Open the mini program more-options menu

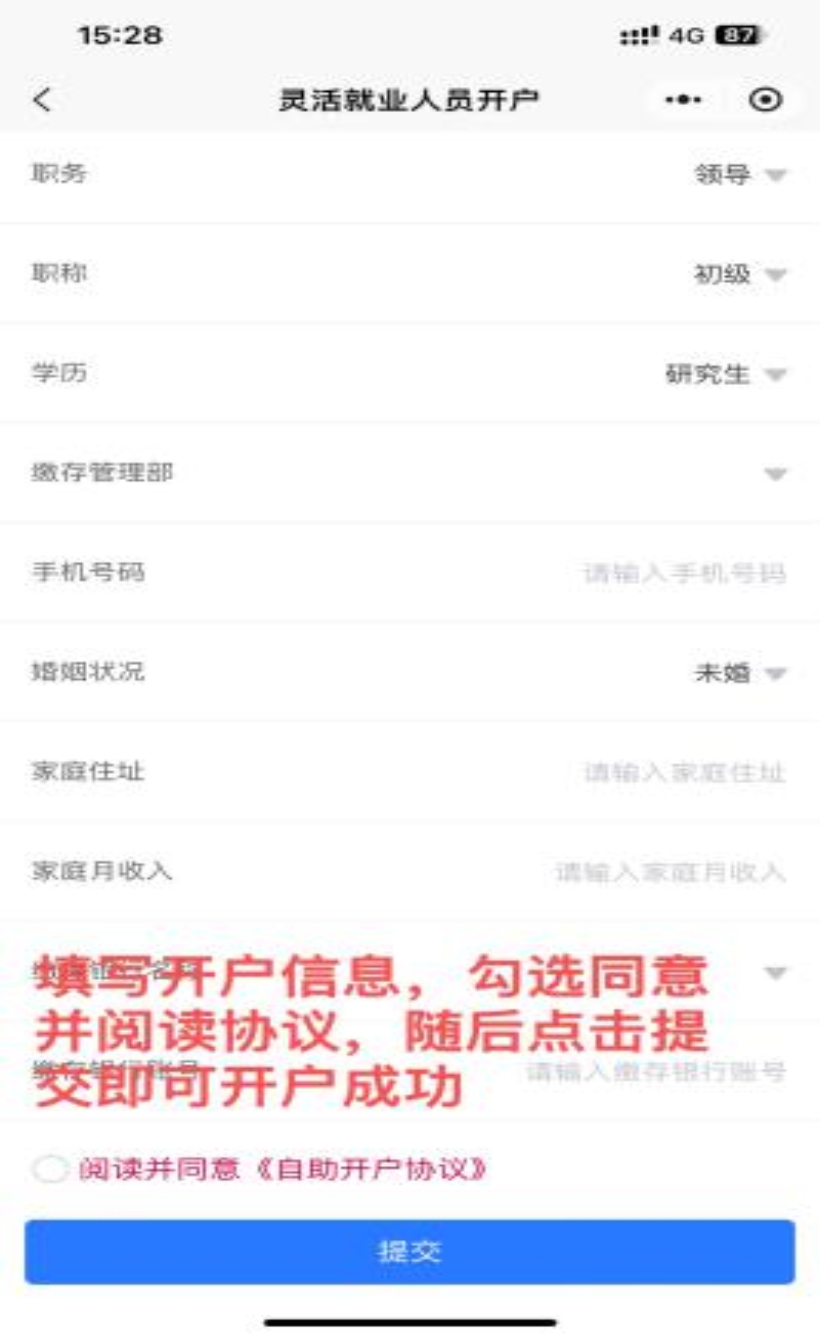(x=684, y=100)
